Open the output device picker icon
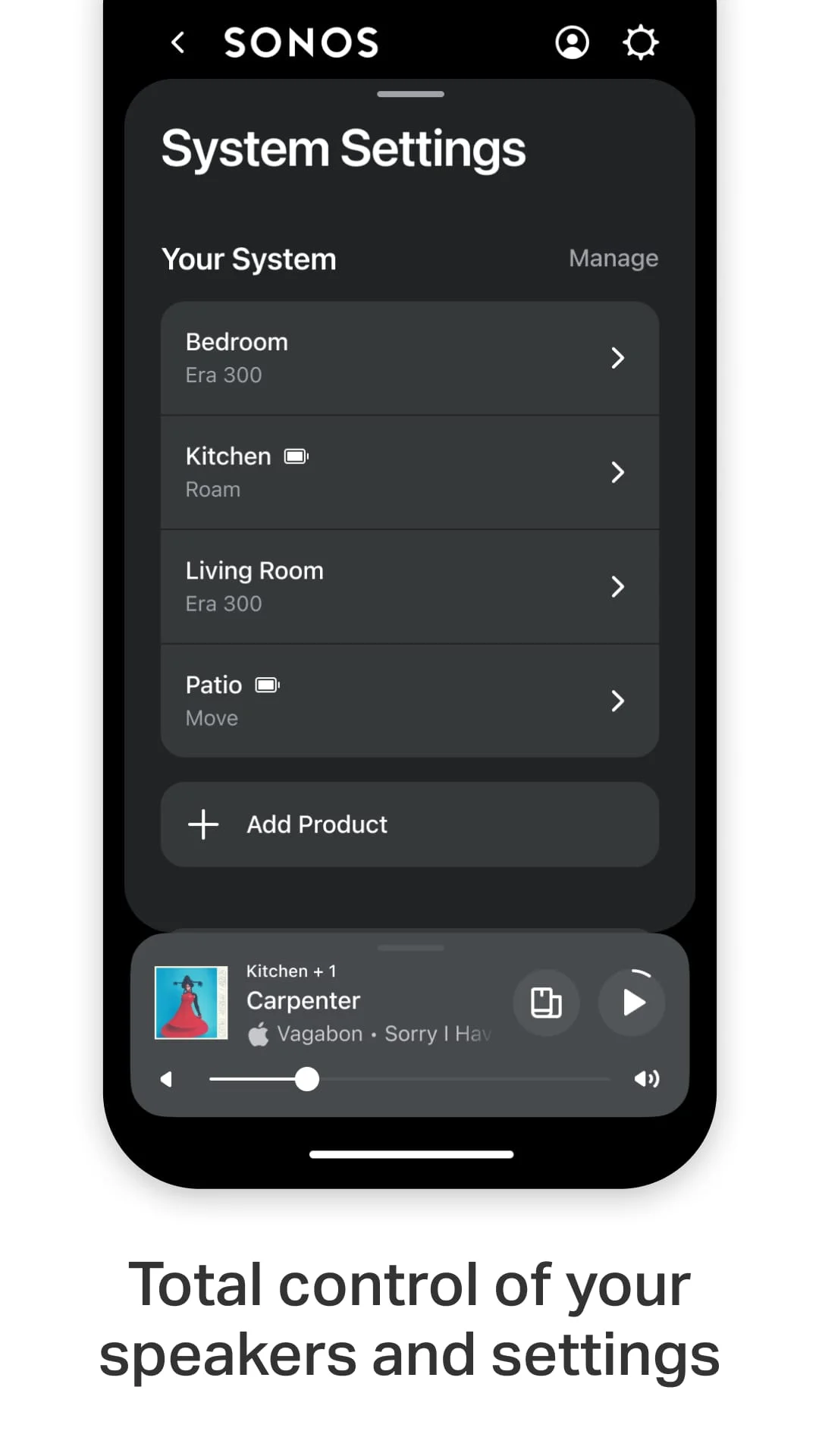The height and width of the screenshot is (1456, 819). [545, 1003]
